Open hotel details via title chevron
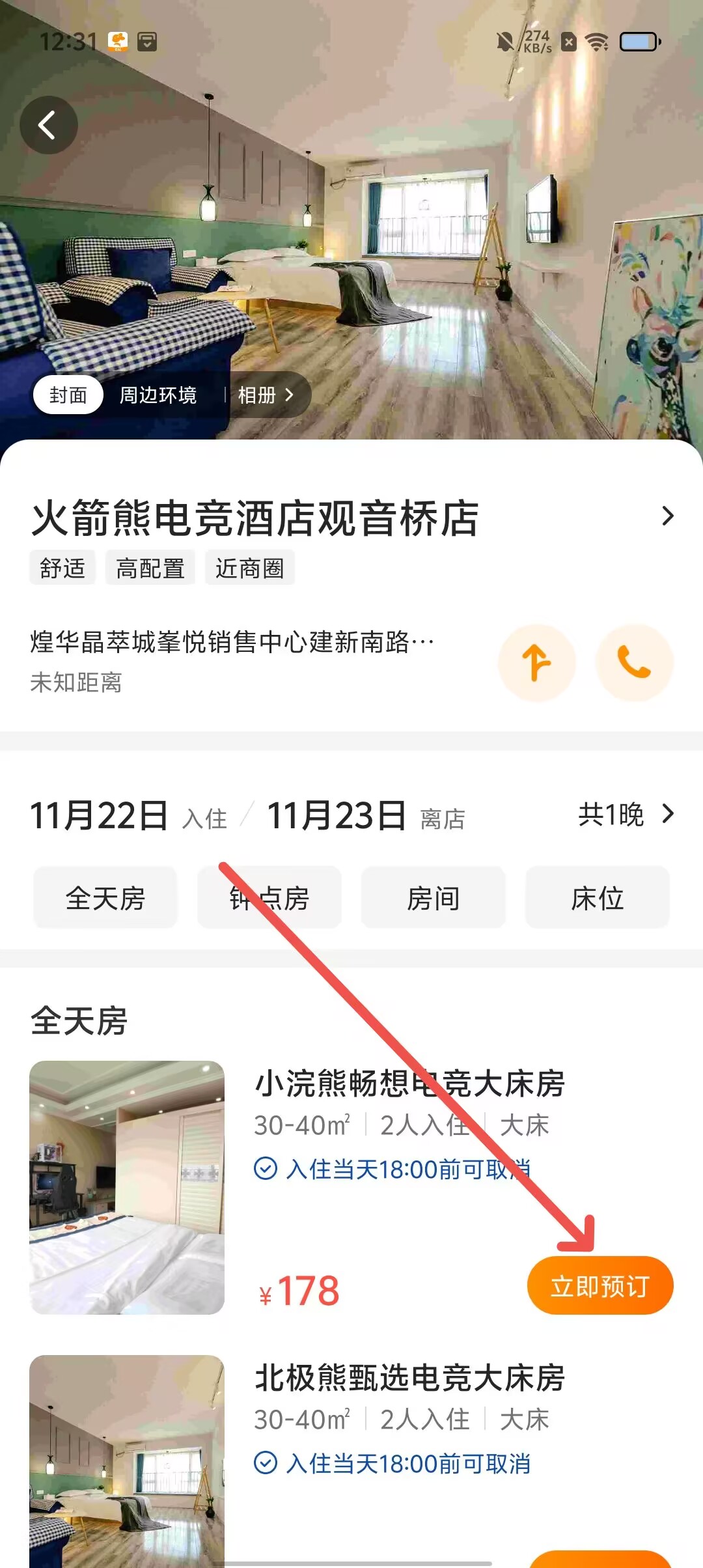703x1568 pixels. click(667, 516)
